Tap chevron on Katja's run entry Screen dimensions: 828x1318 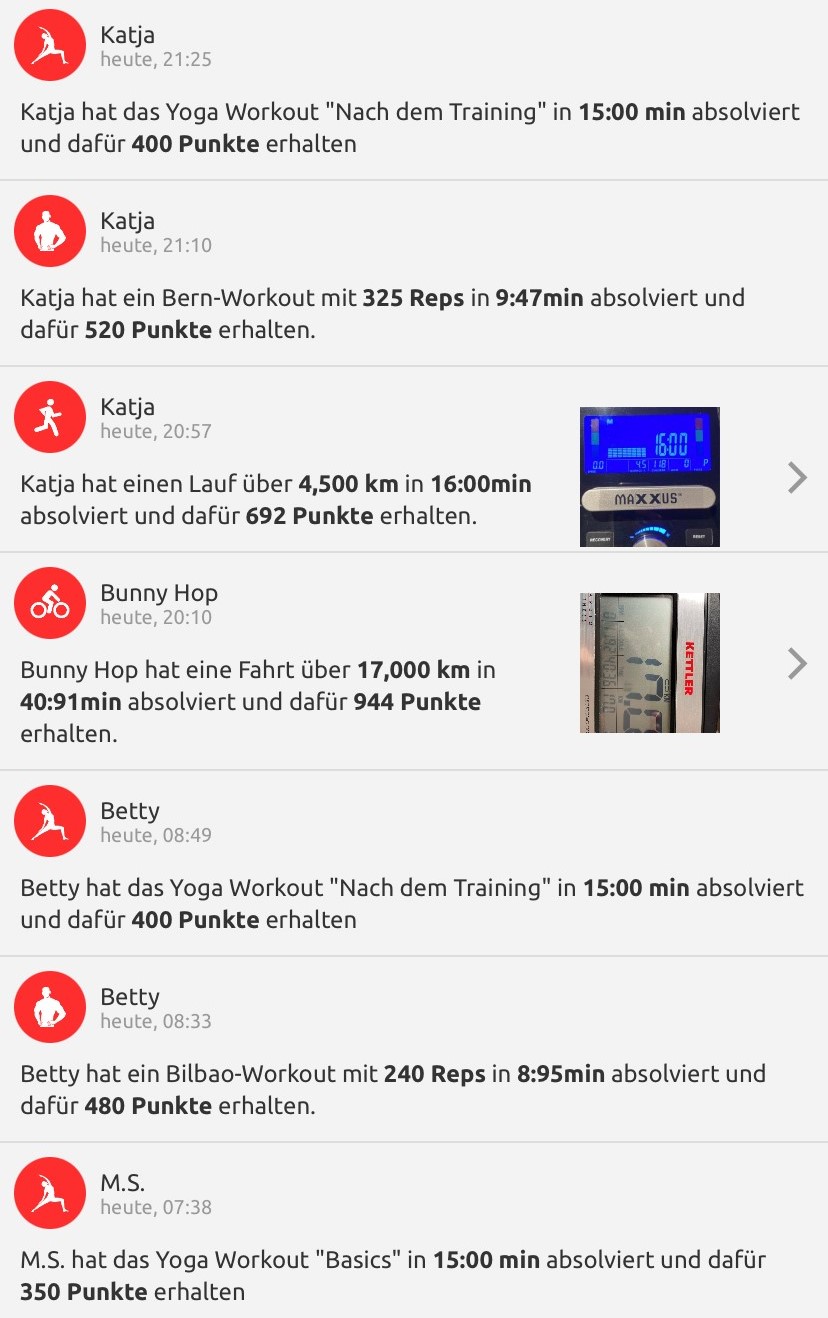tap(797, 478)
